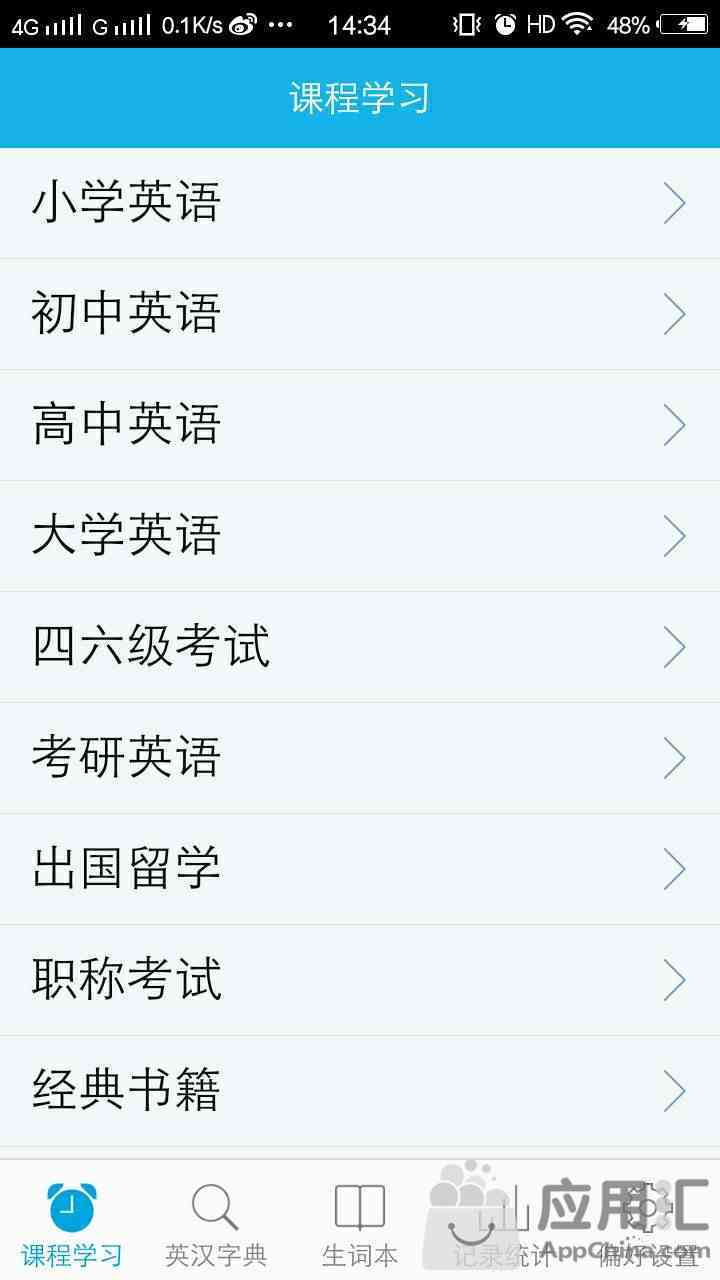The width and height of the screenshot is (720, 1280).
Task: Open the 初中英语 course category
Action: pos(360,314)
